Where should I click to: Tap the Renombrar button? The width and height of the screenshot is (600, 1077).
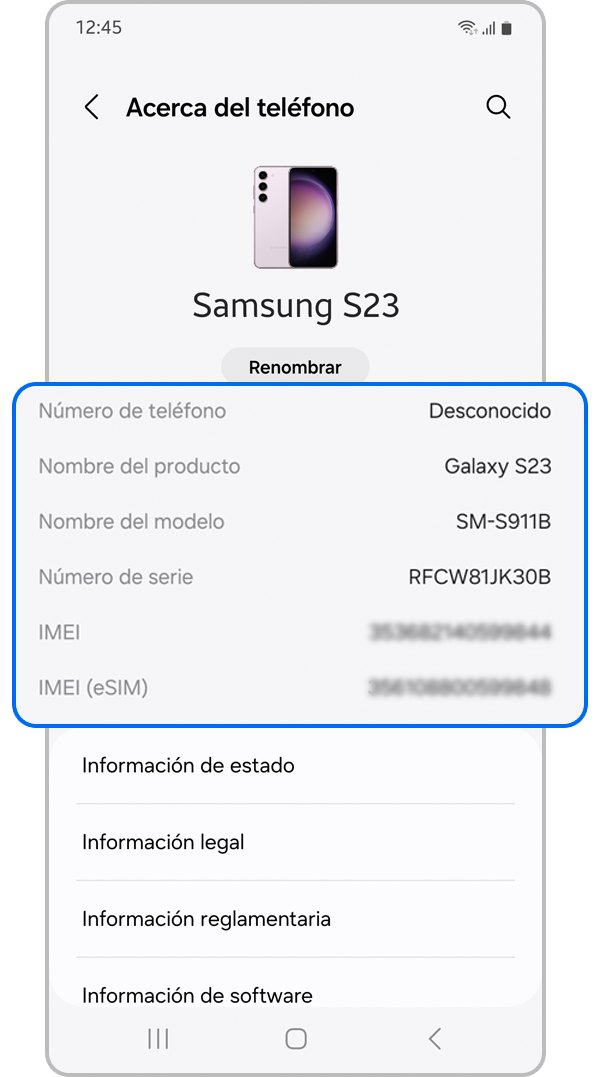click(x=295, y=367)
